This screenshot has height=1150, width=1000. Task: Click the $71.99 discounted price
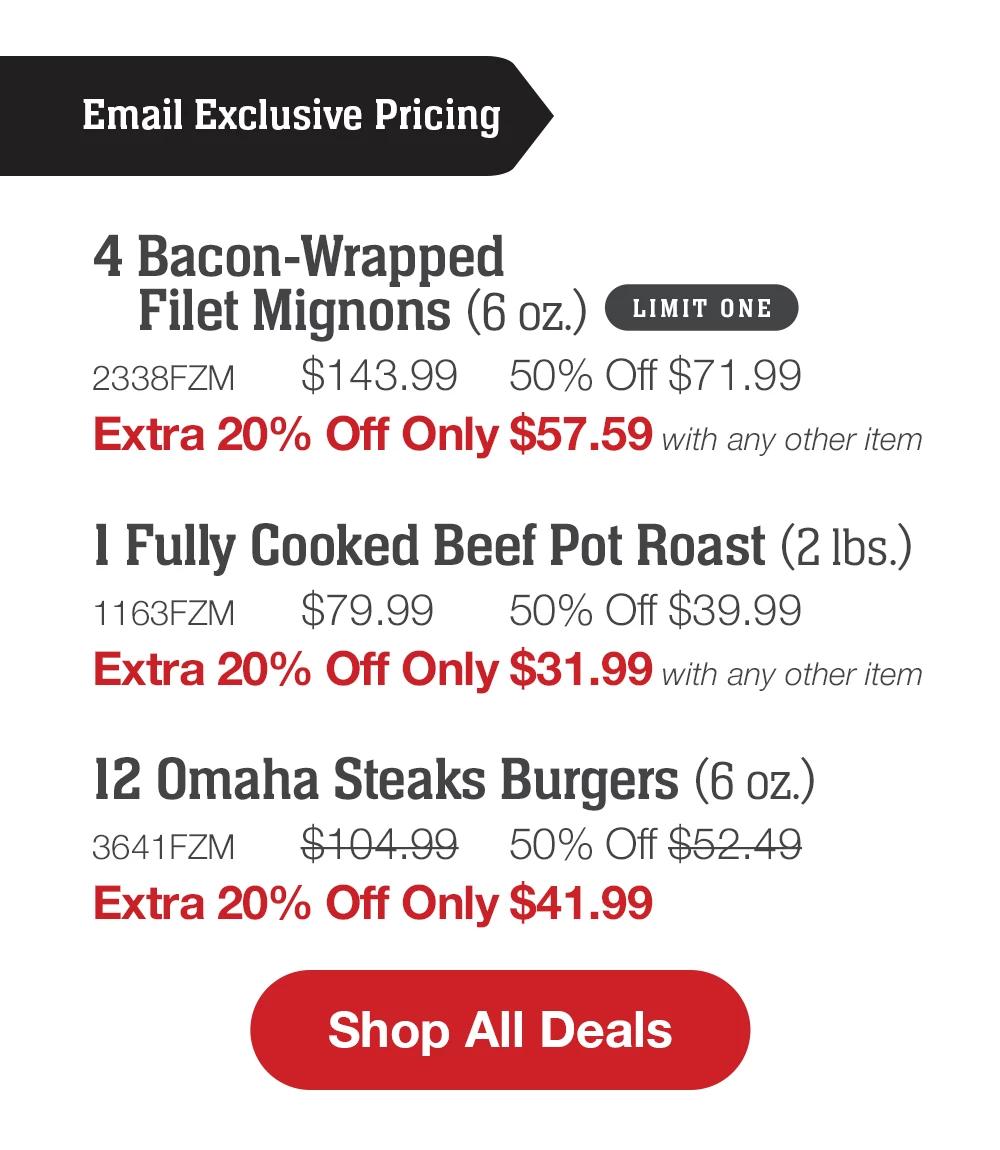point(736,375)
